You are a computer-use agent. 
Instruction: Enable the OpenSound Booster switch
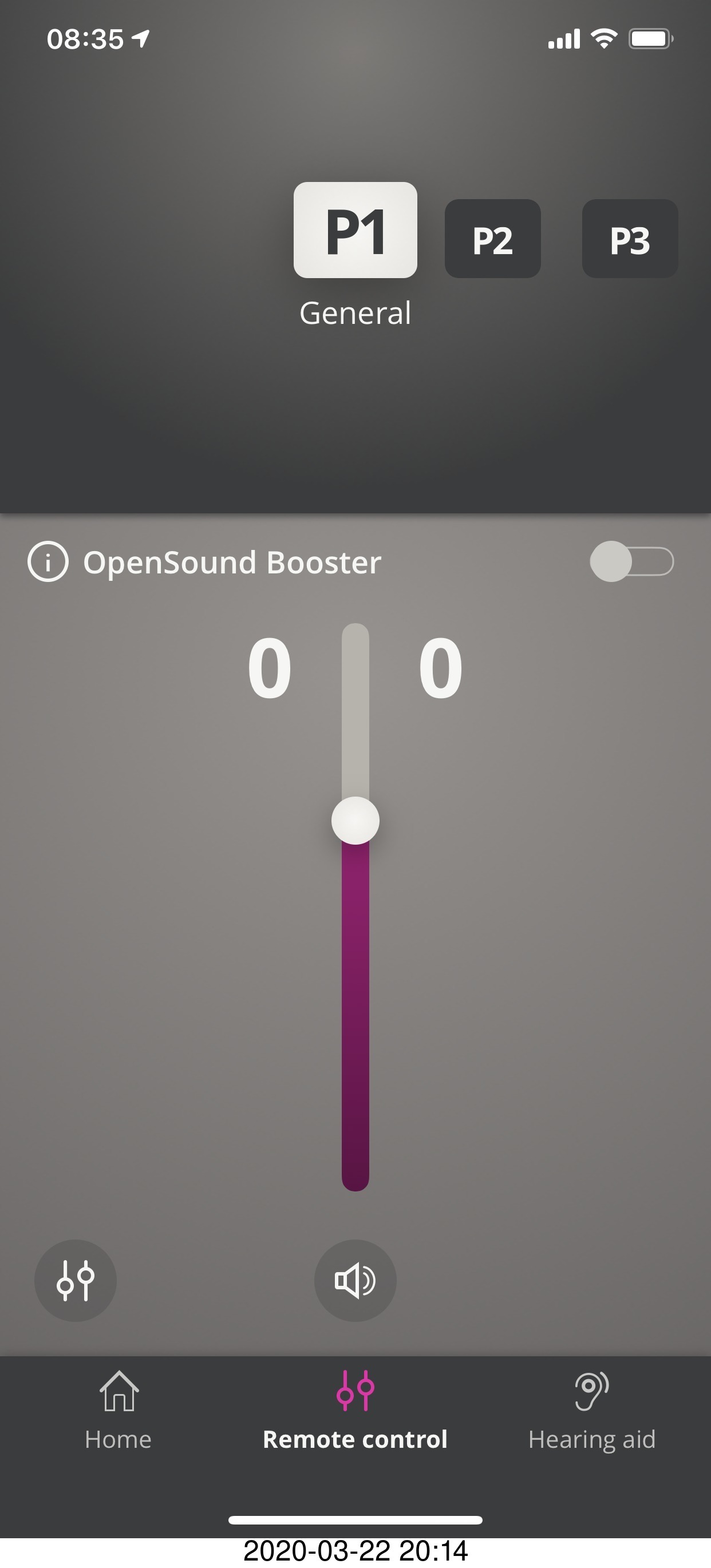(631, 561)
